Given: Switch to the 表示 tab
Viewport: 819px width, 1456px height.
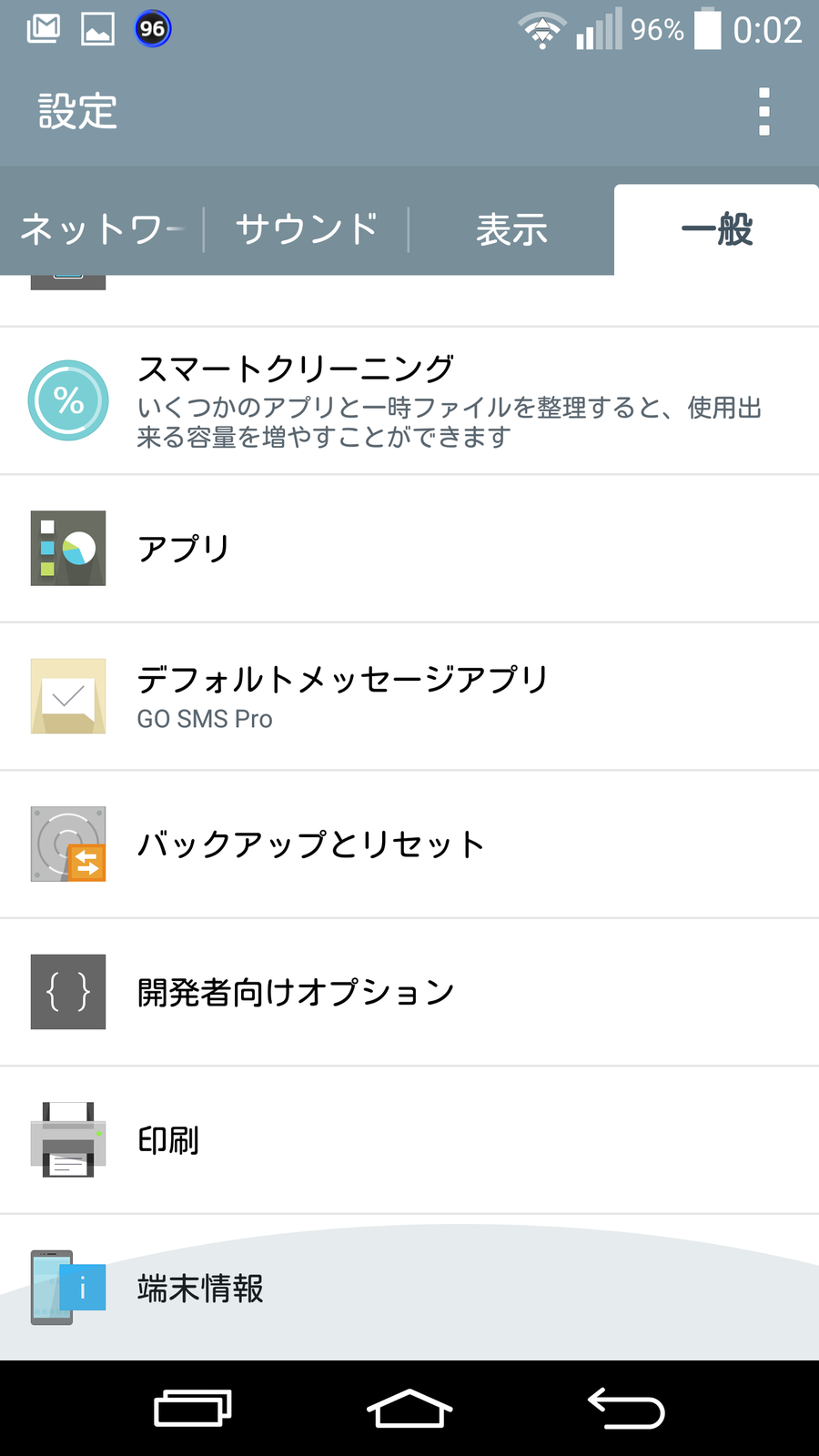Looking at the screenshot, I should 511,229.
